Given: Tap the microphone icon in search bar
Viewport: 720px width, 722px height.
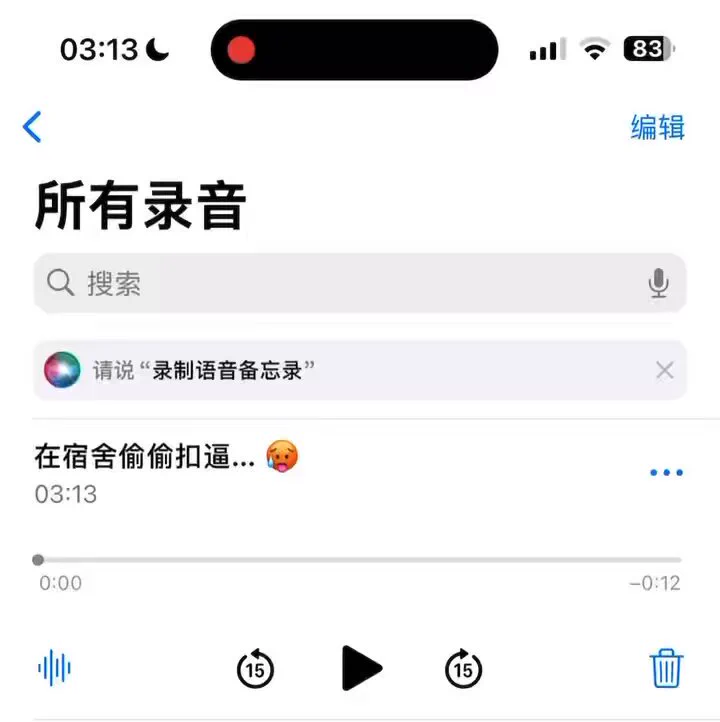Looking at the screenshot, I should pyautogui.click(x=658, y=284).
